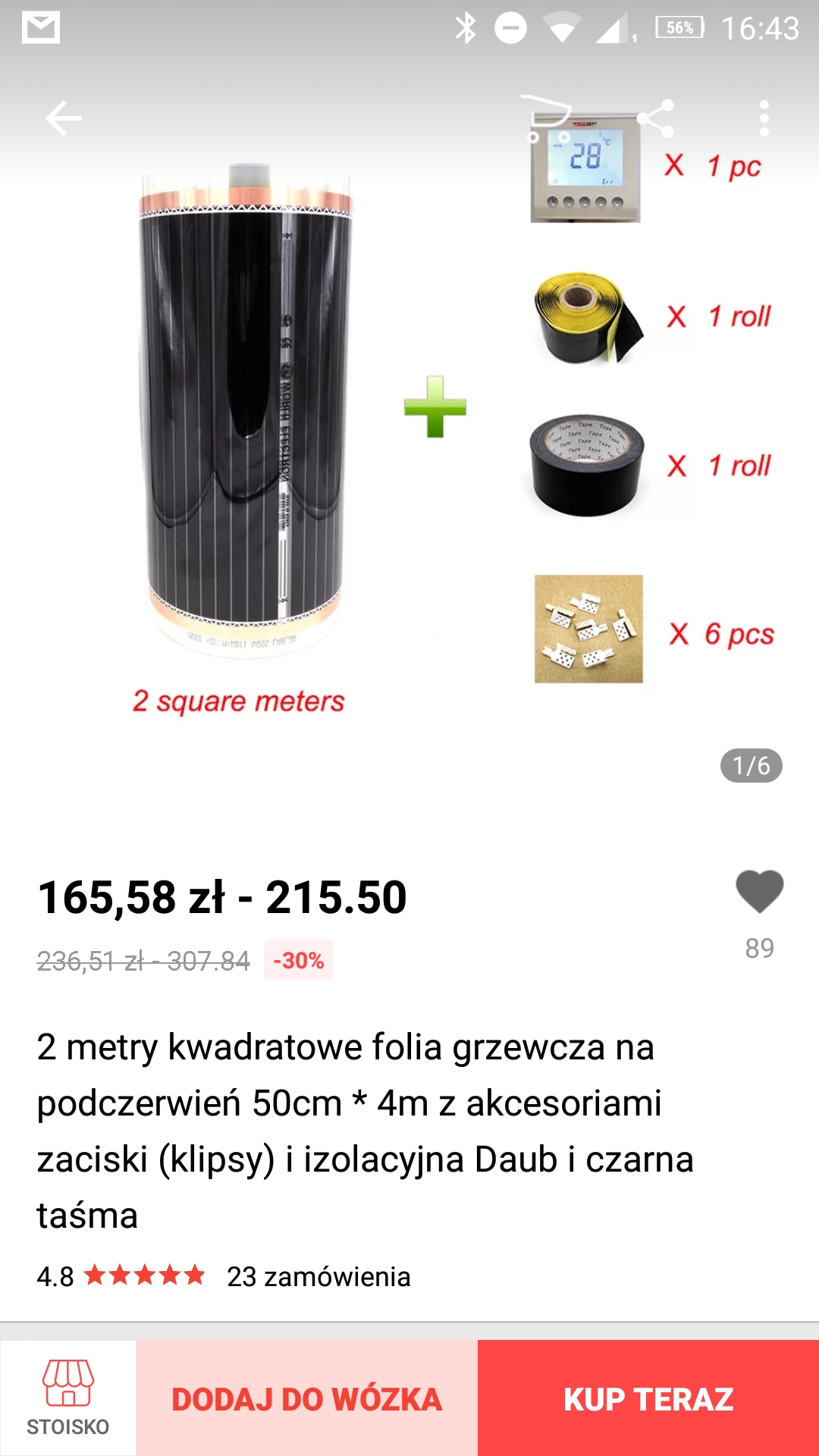Buy now with Kup teraz
The image size is (819, 1456).
[648, 1398]
